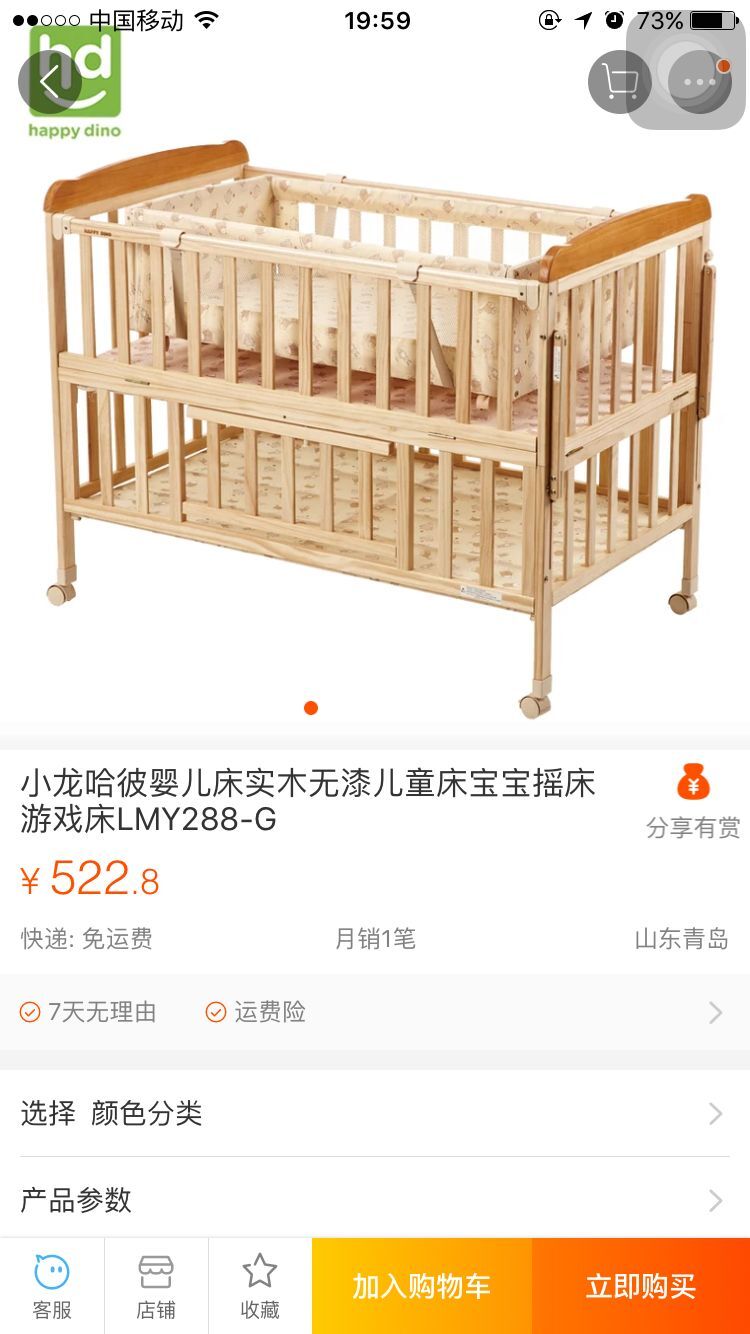Image resolution: width=750 pixels, height=1334 pixels.
Task: Add item to 收藏 favorites
Action: pos(260,1286)
